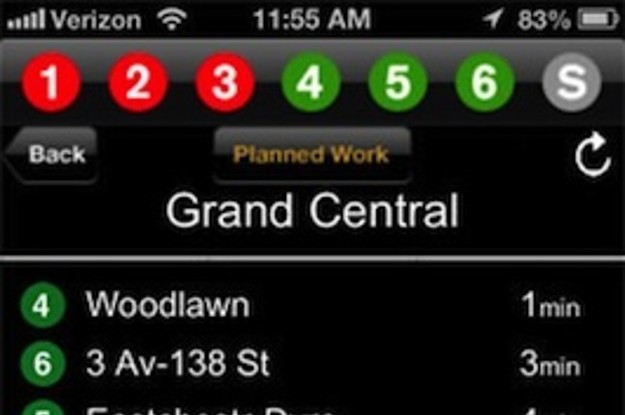Open the 3 Av-138 St train arrival
The image size is (625, 415).
tap(312, 363)
